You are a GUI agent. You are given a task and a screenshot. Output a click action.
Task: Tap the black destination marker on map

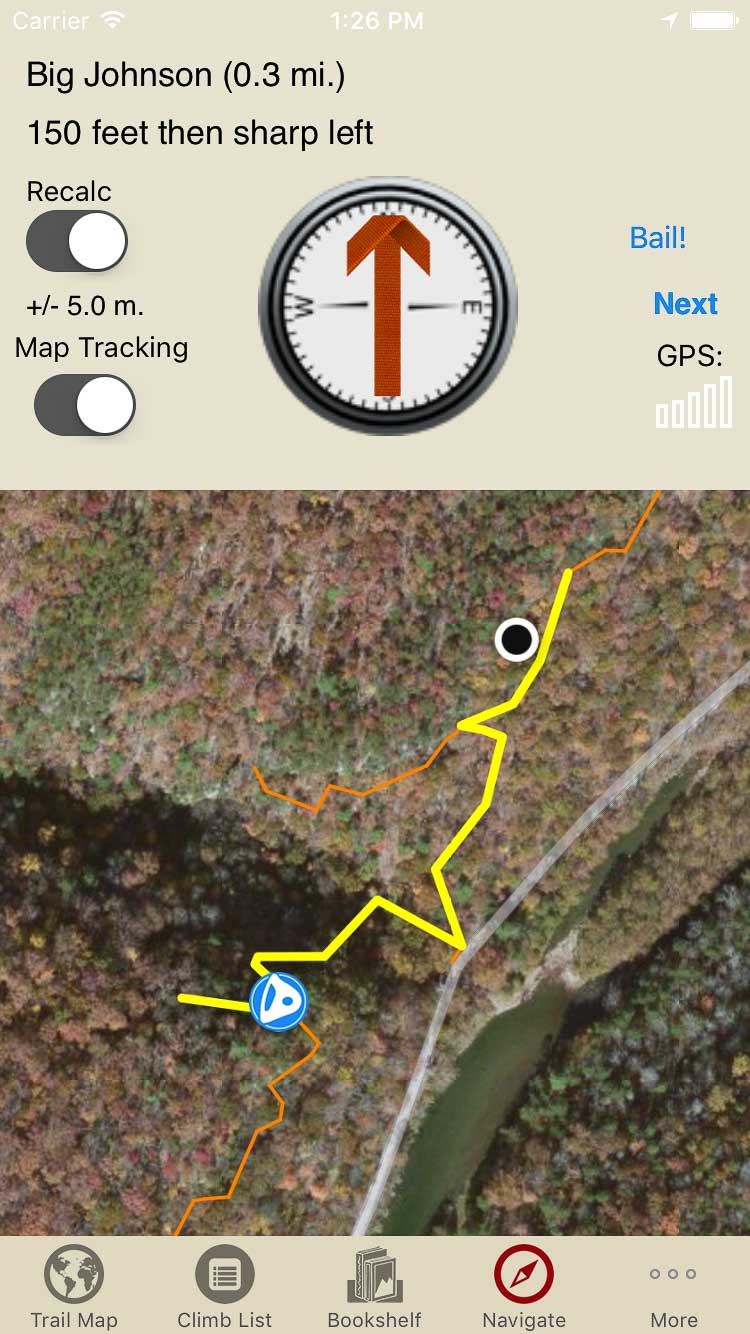point(516,639)
